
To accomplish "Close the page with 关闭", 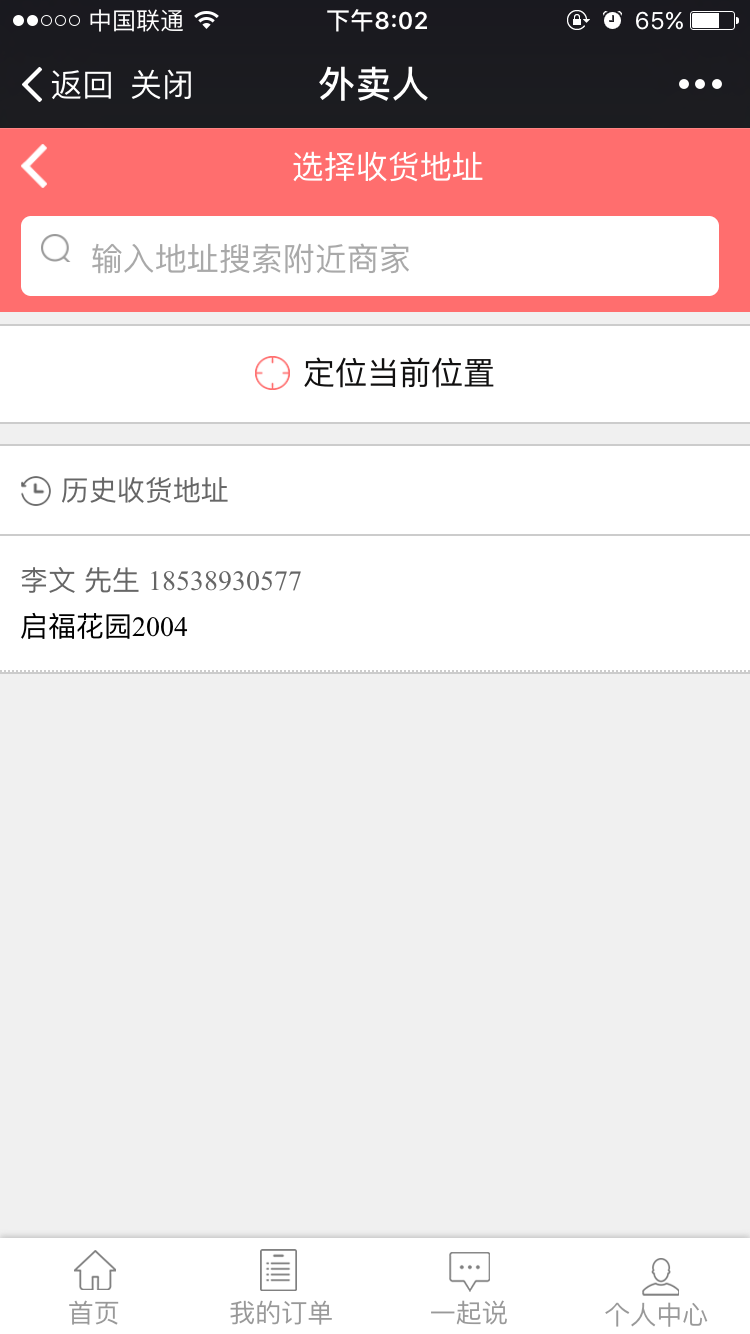I will [161, 85].
